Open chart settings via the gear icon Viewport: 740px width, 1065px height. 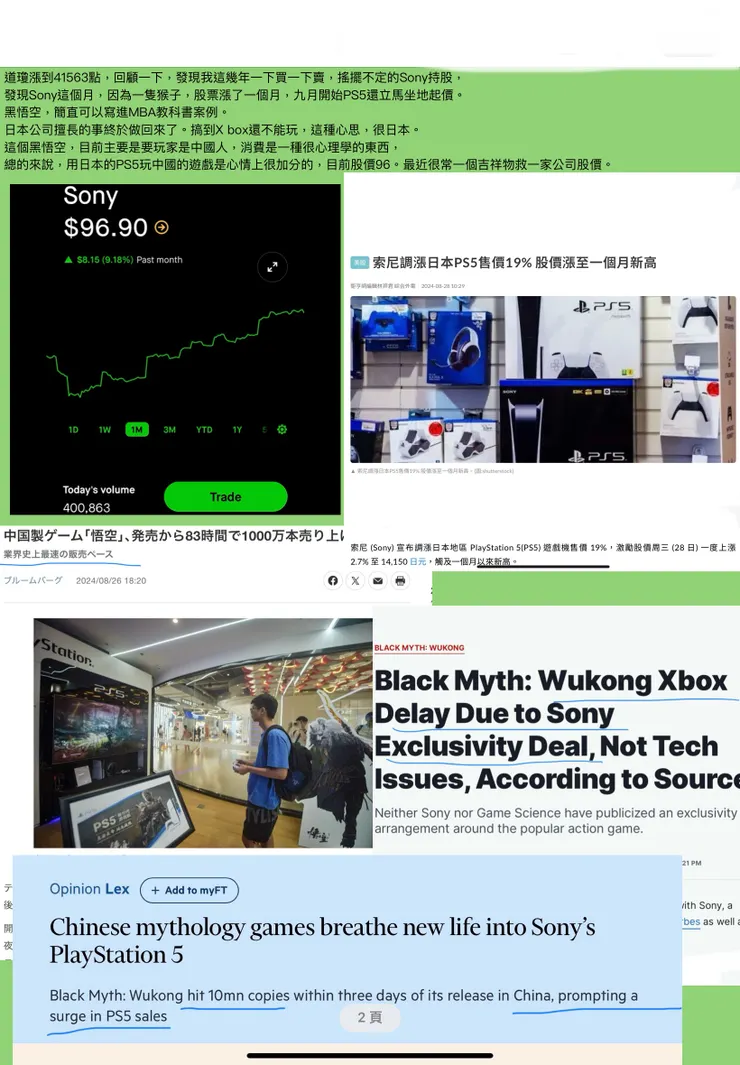(281, 429)
